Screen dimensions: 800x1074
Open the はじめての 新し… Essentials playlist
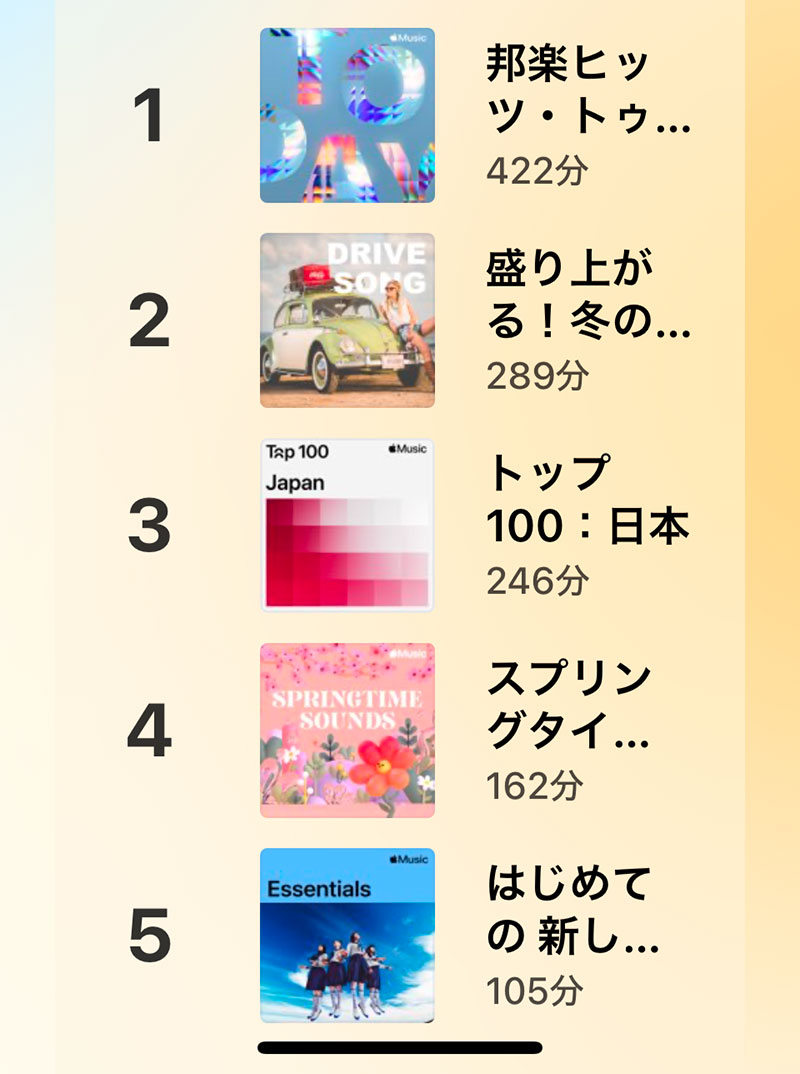point(347,935)
